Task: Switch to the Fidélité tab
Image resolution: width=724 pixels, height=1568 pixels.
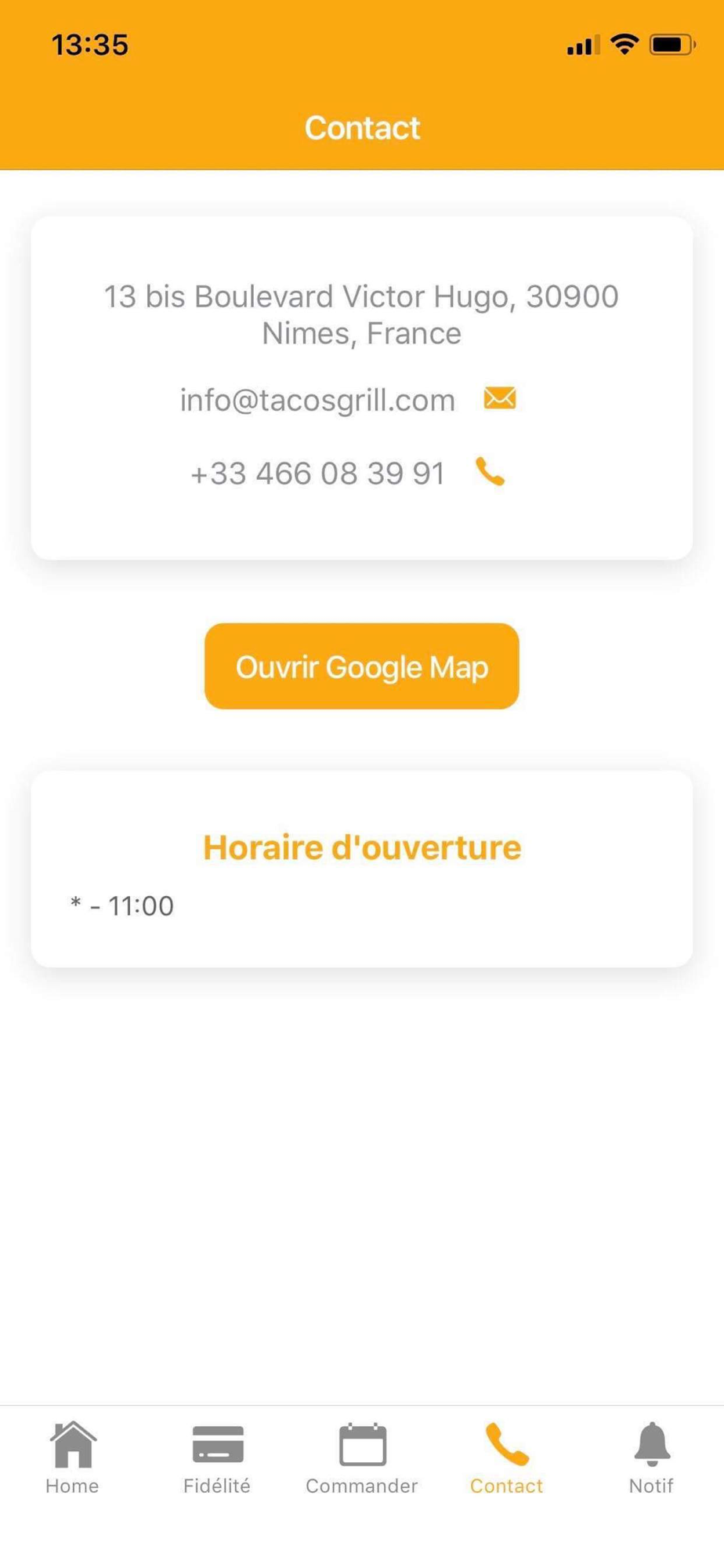Action: click(x=217, y=1458)
